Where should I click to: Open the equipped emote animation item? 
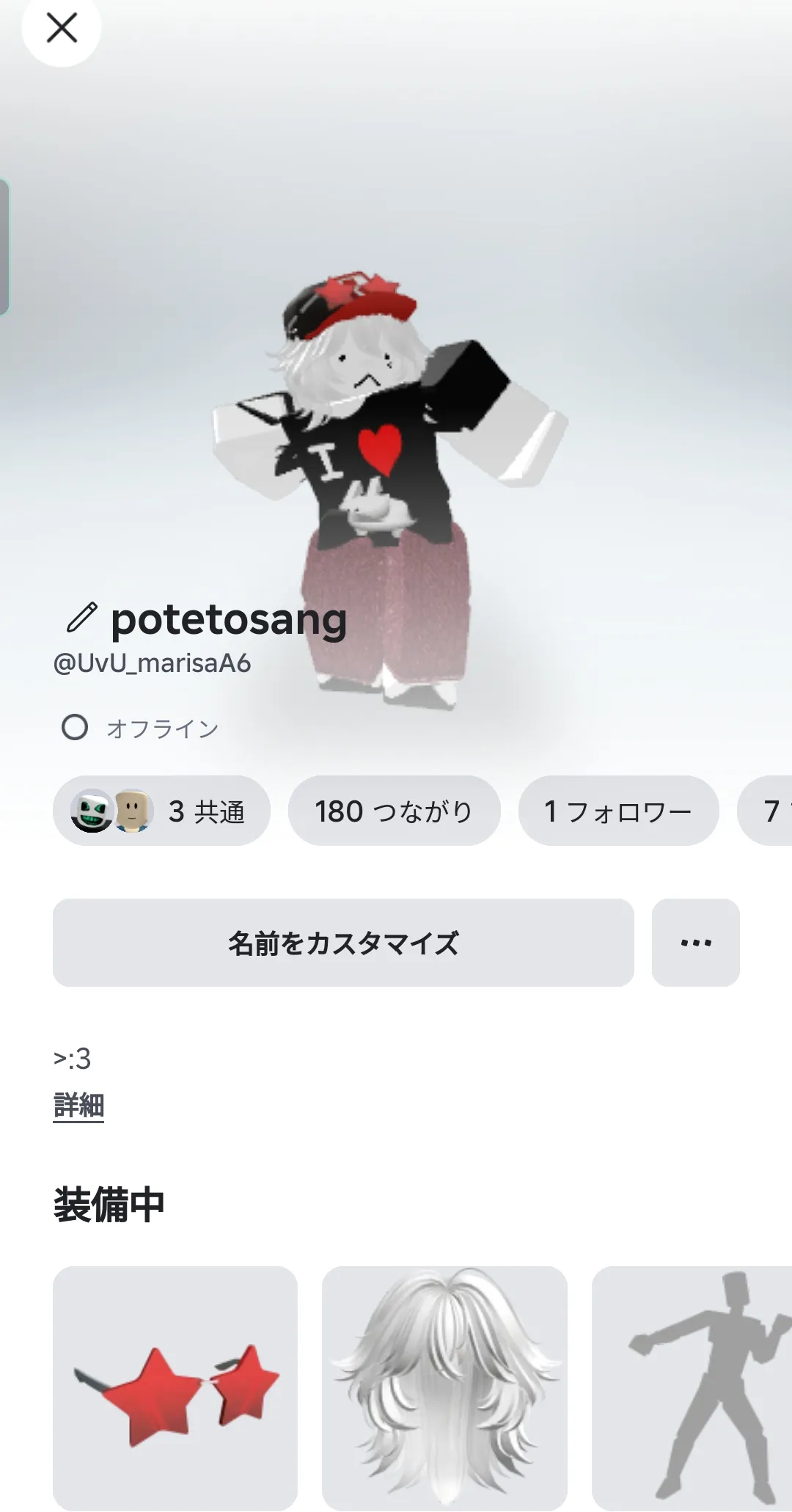[692, 1387]
